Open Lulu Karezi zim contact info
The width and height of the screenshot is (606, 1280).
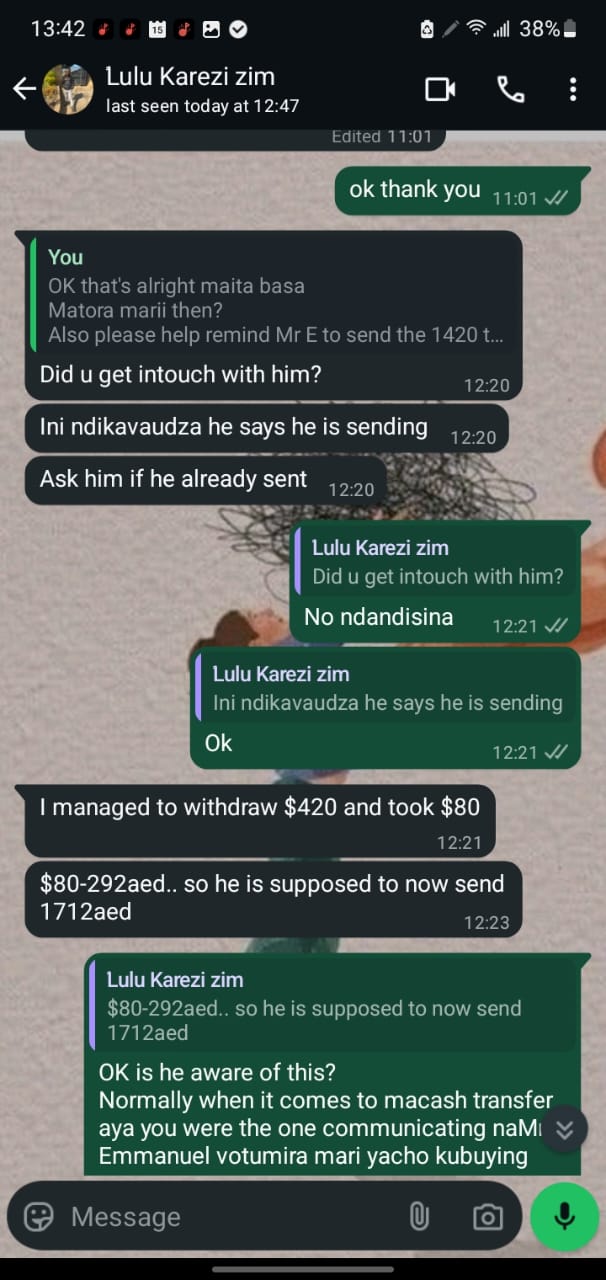pos(190,89)
